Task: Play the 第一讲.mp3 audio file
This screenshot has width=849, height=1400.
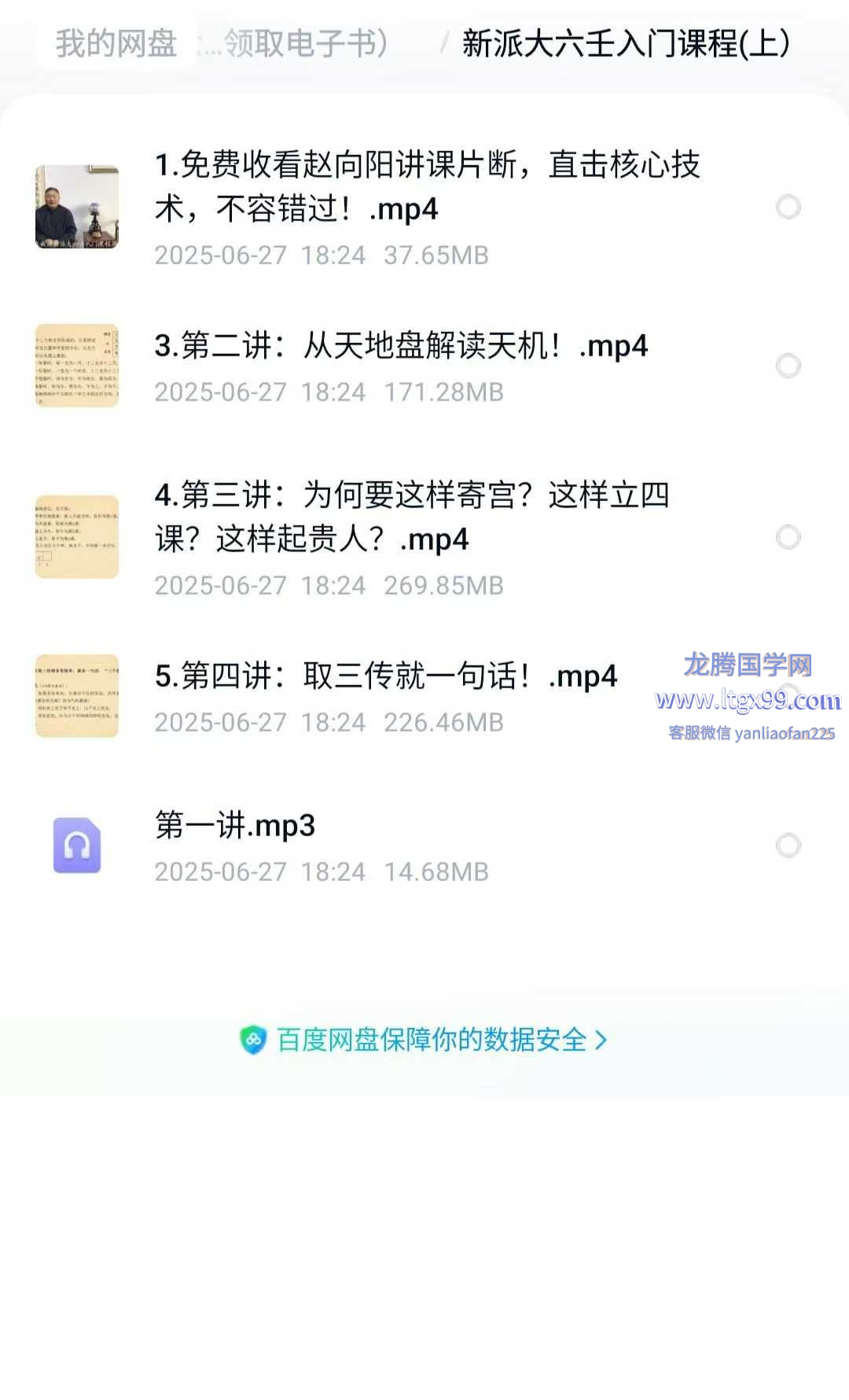Action: click(x=234, y=826)
